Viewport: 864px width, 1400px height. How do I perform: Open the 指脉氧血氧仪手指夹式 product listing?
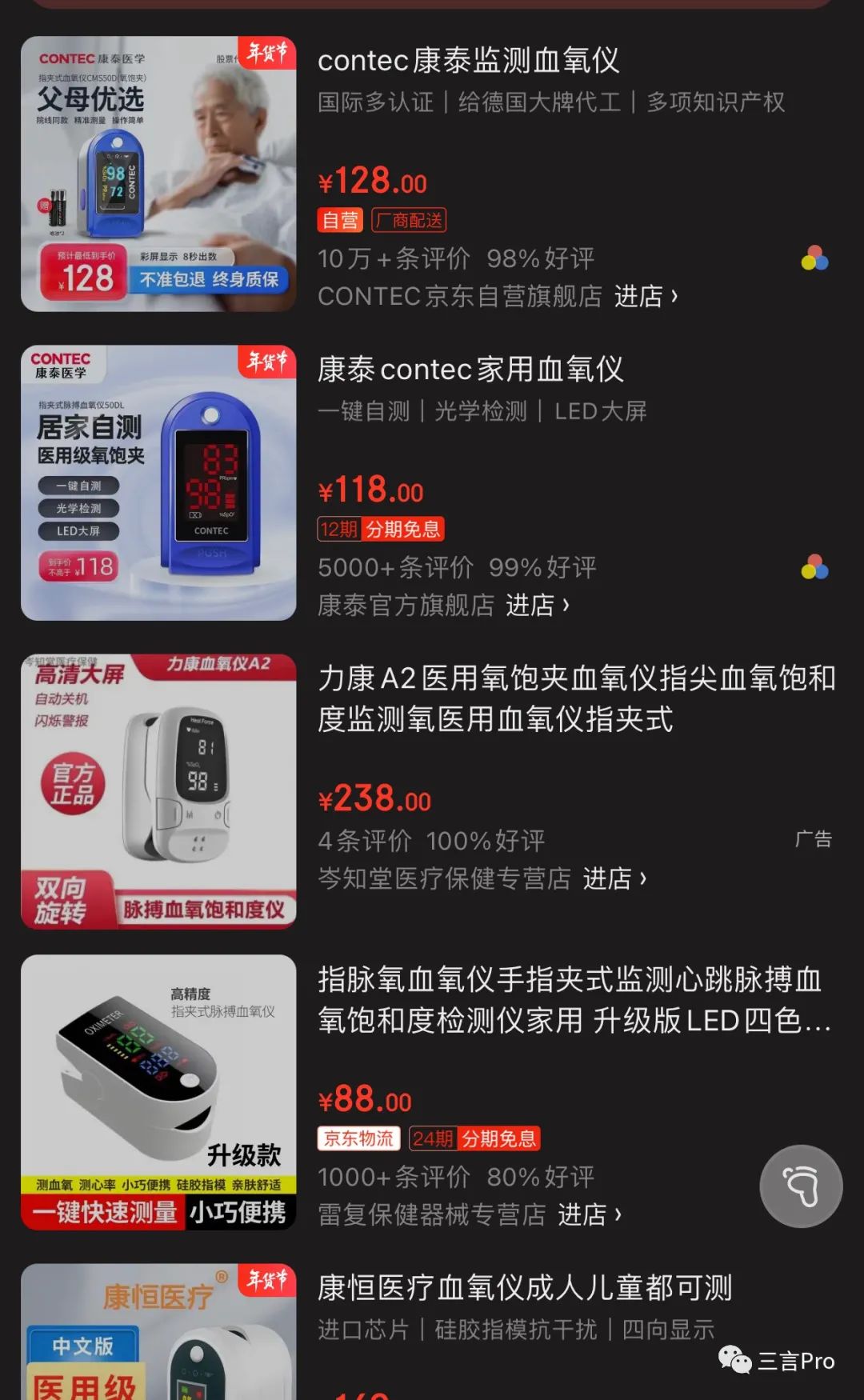(x=574, y=1000)
